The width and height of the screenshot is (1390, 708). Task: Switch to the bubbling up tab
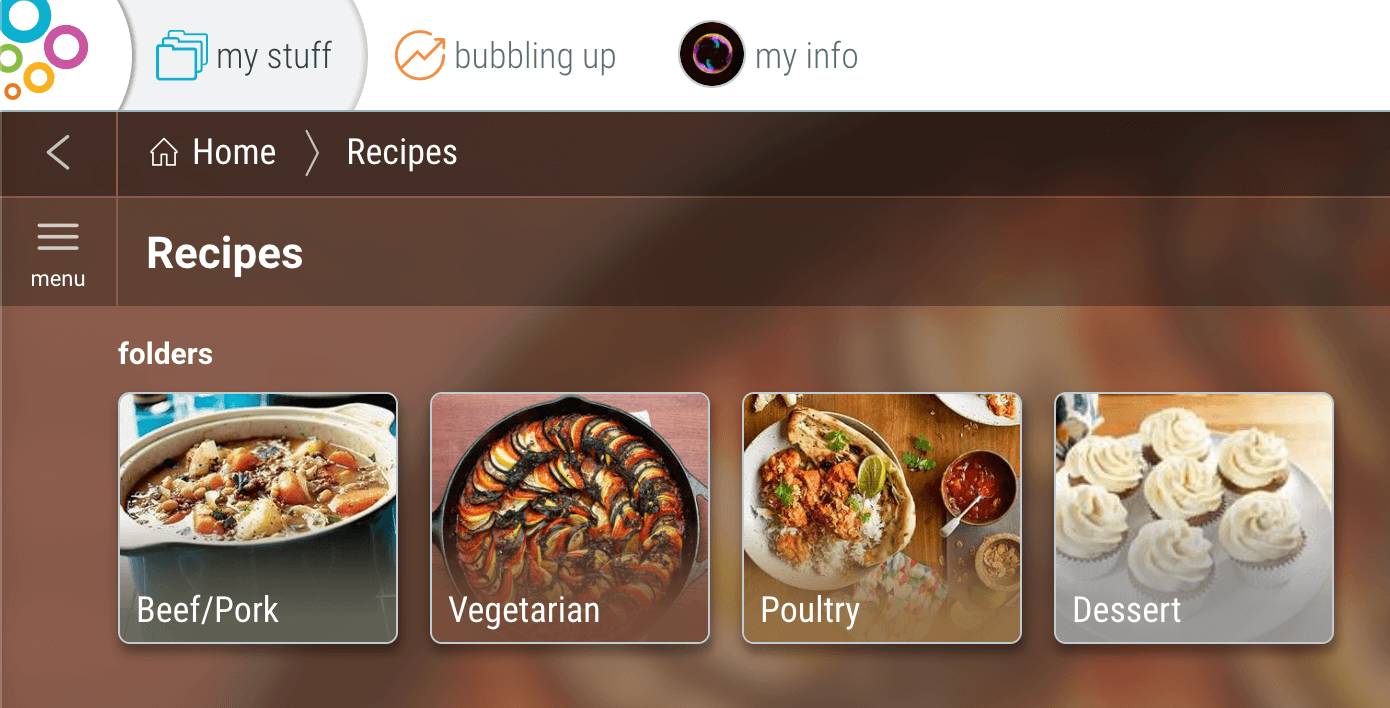[505, 56]
